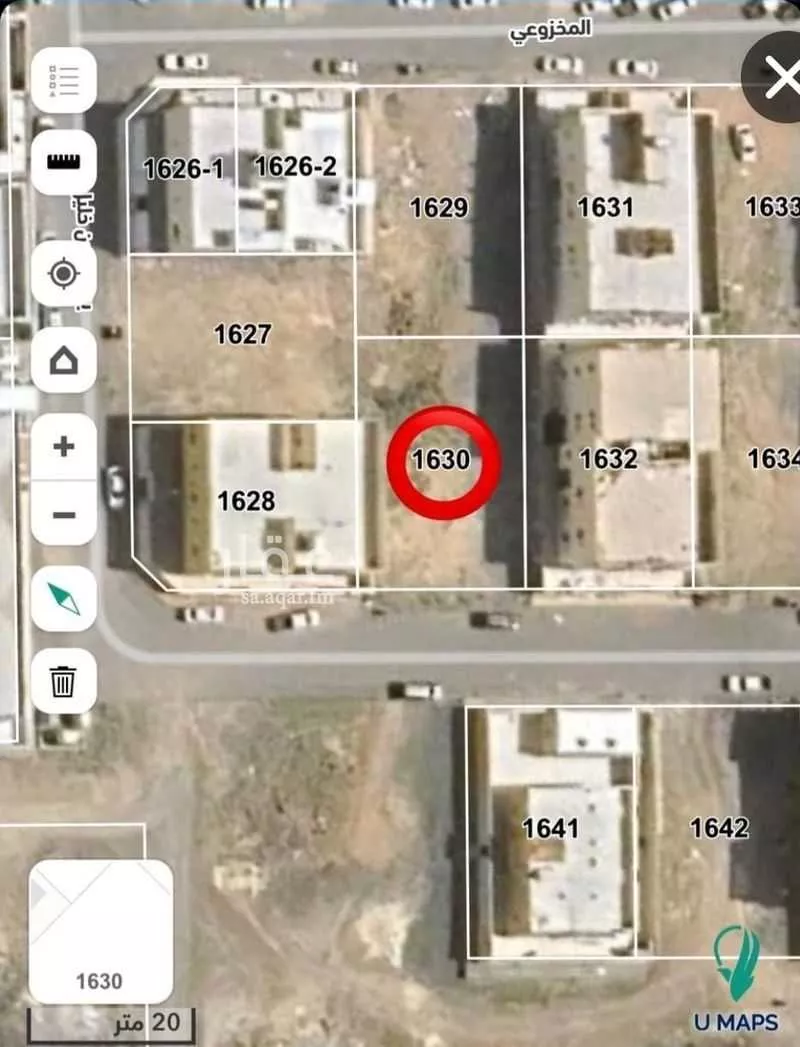
Task: Select the ruler measuring tool
Action: click(x=64, y=163)
